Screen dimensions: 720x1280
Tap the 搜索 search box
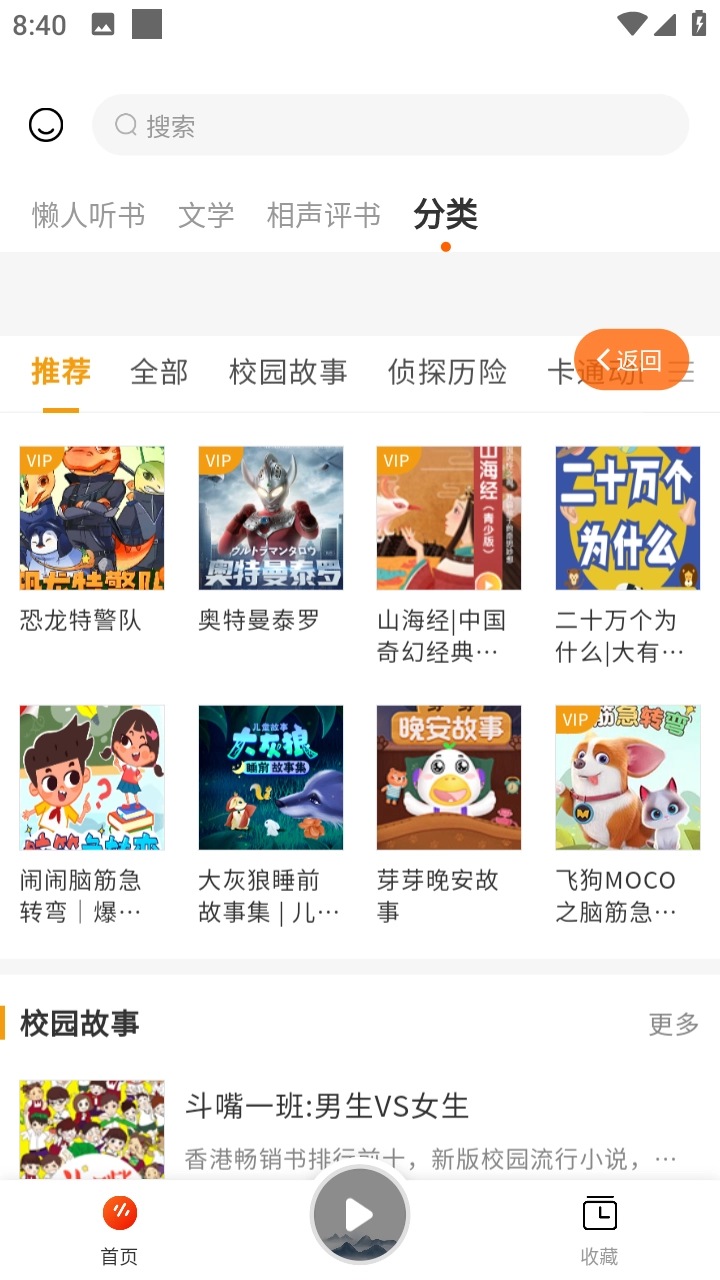[390, 126]
